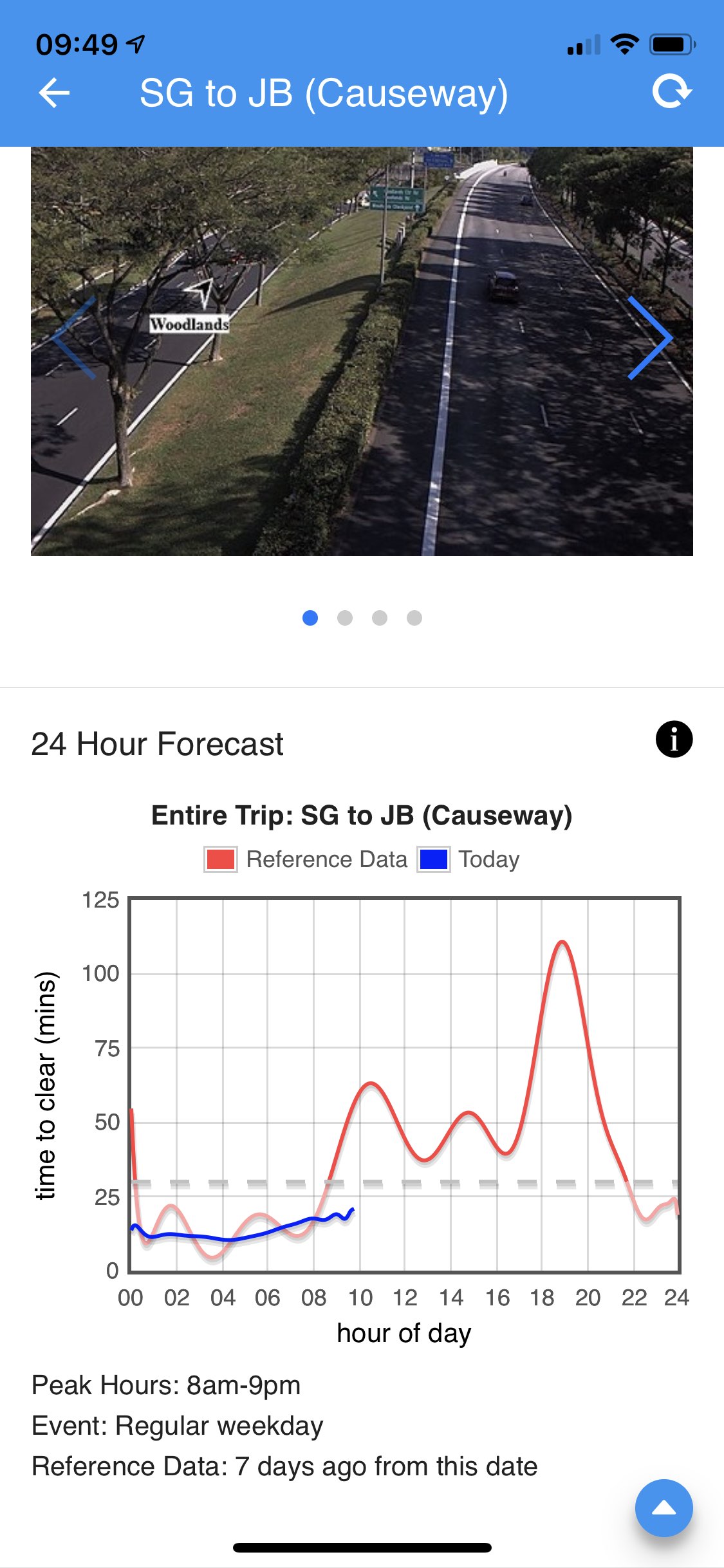Image resolution: width=724 pixels, height=1568 pixels.
Task: Open the Woodlands traffic camera photo
Action: coord(362,351)
